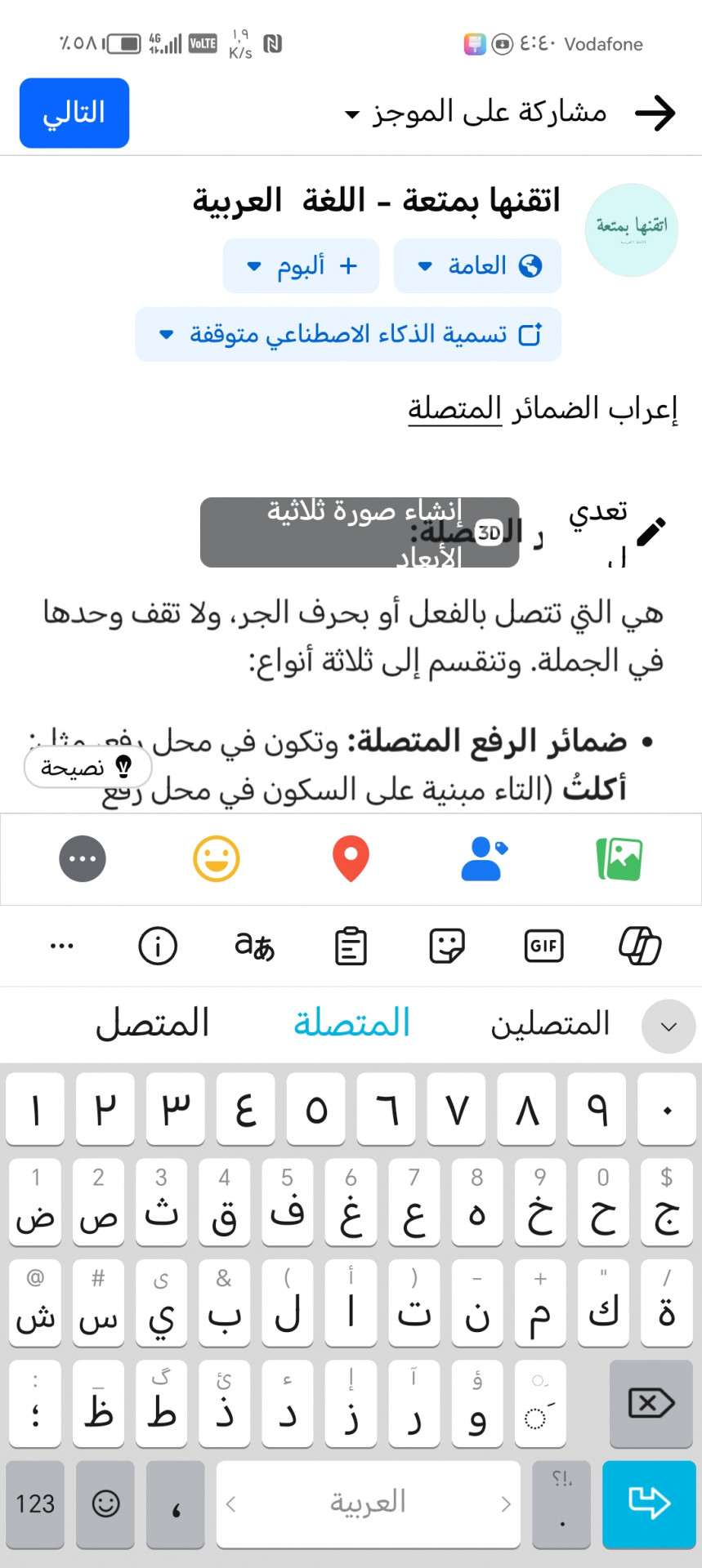Tap the pencil edit icon
Screen dimensions: 702x1568
coord(651,532)
